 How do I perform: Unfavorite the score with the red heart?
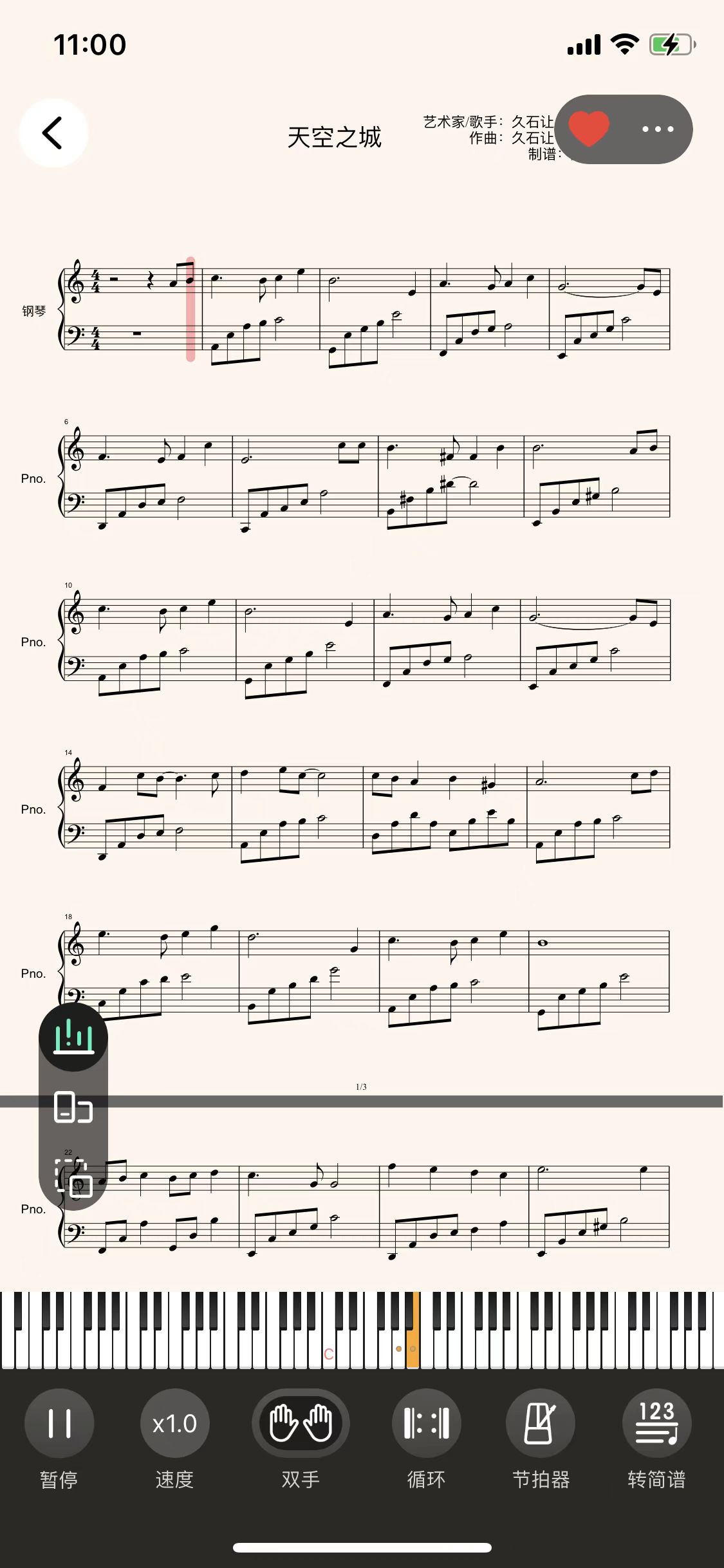pos(589,129)
